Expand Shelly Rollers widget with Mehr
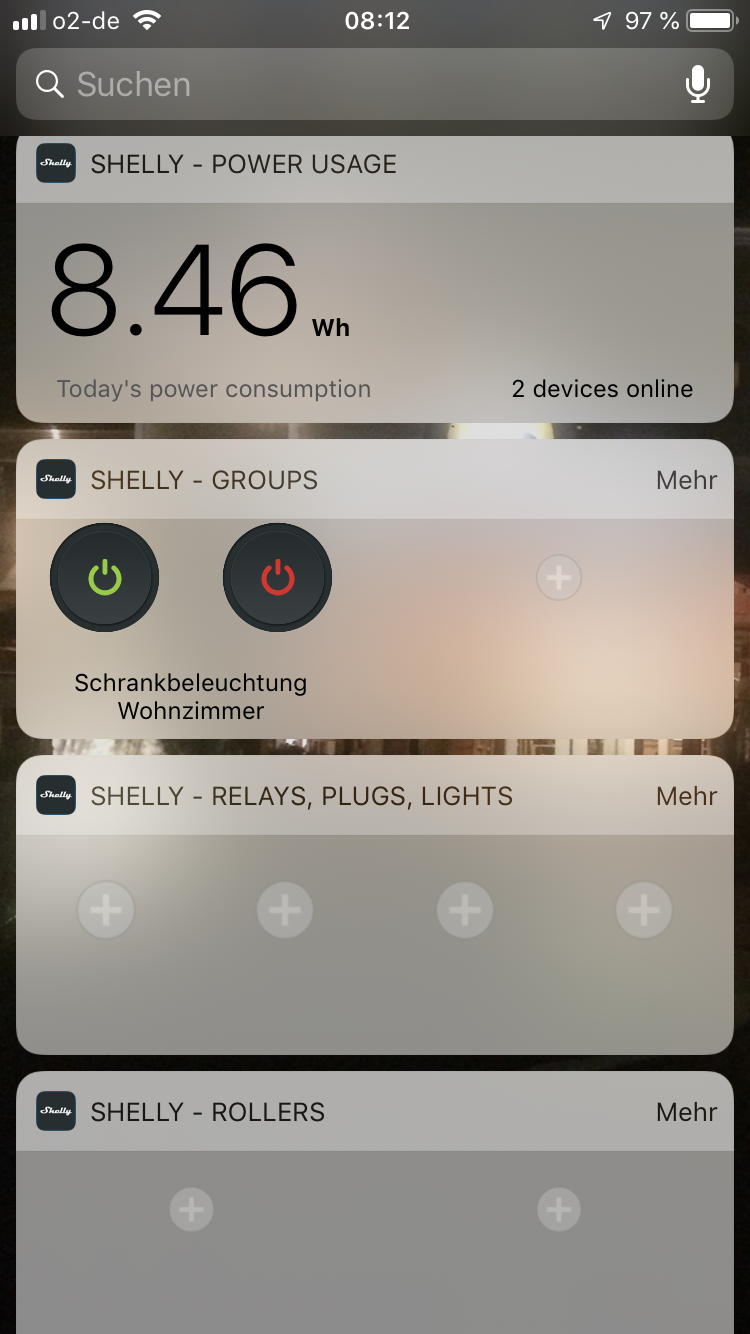Viewport: 750px width, 1334px height. coord(686,1112)
